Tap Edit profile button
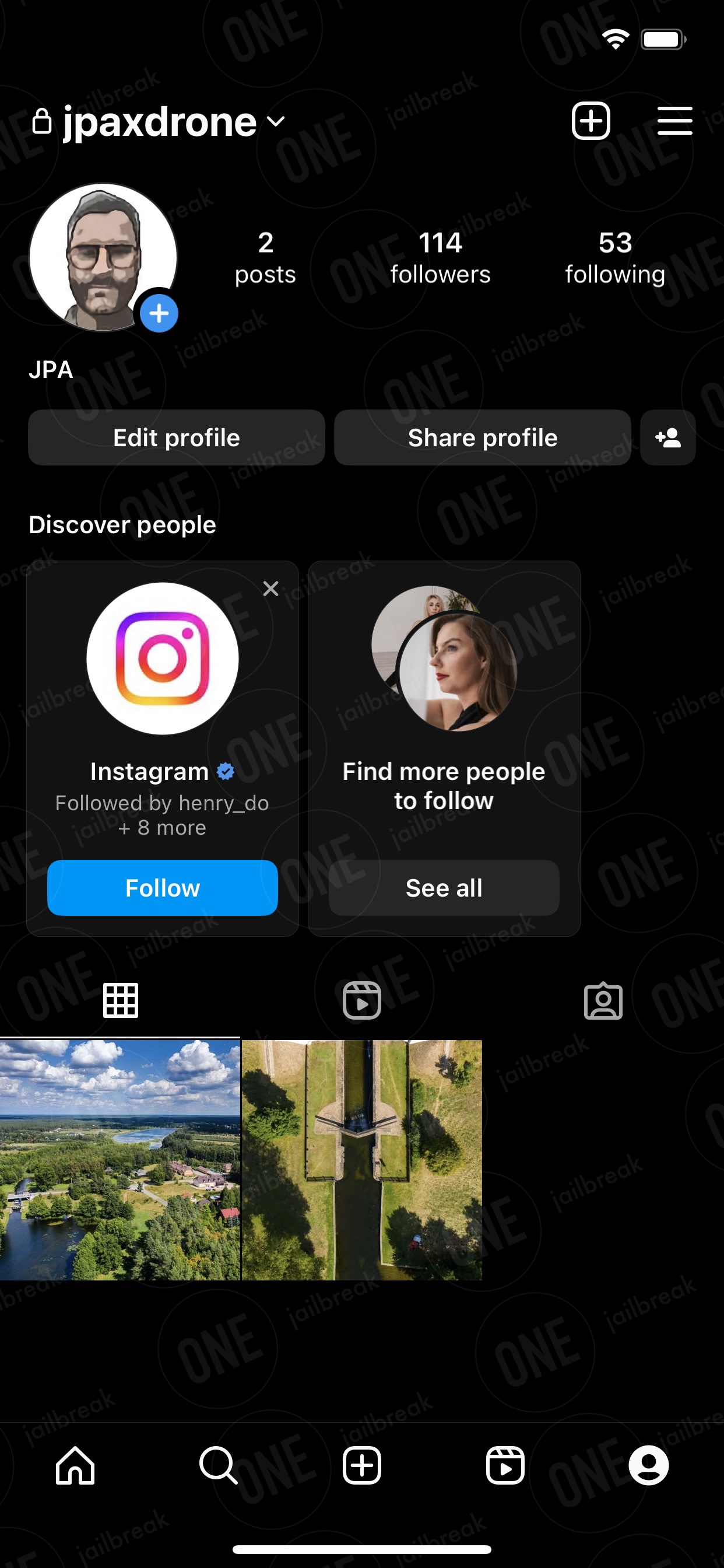Image resolution: width=724 pixels, height=1568 pixels. [x=177, y=437]
